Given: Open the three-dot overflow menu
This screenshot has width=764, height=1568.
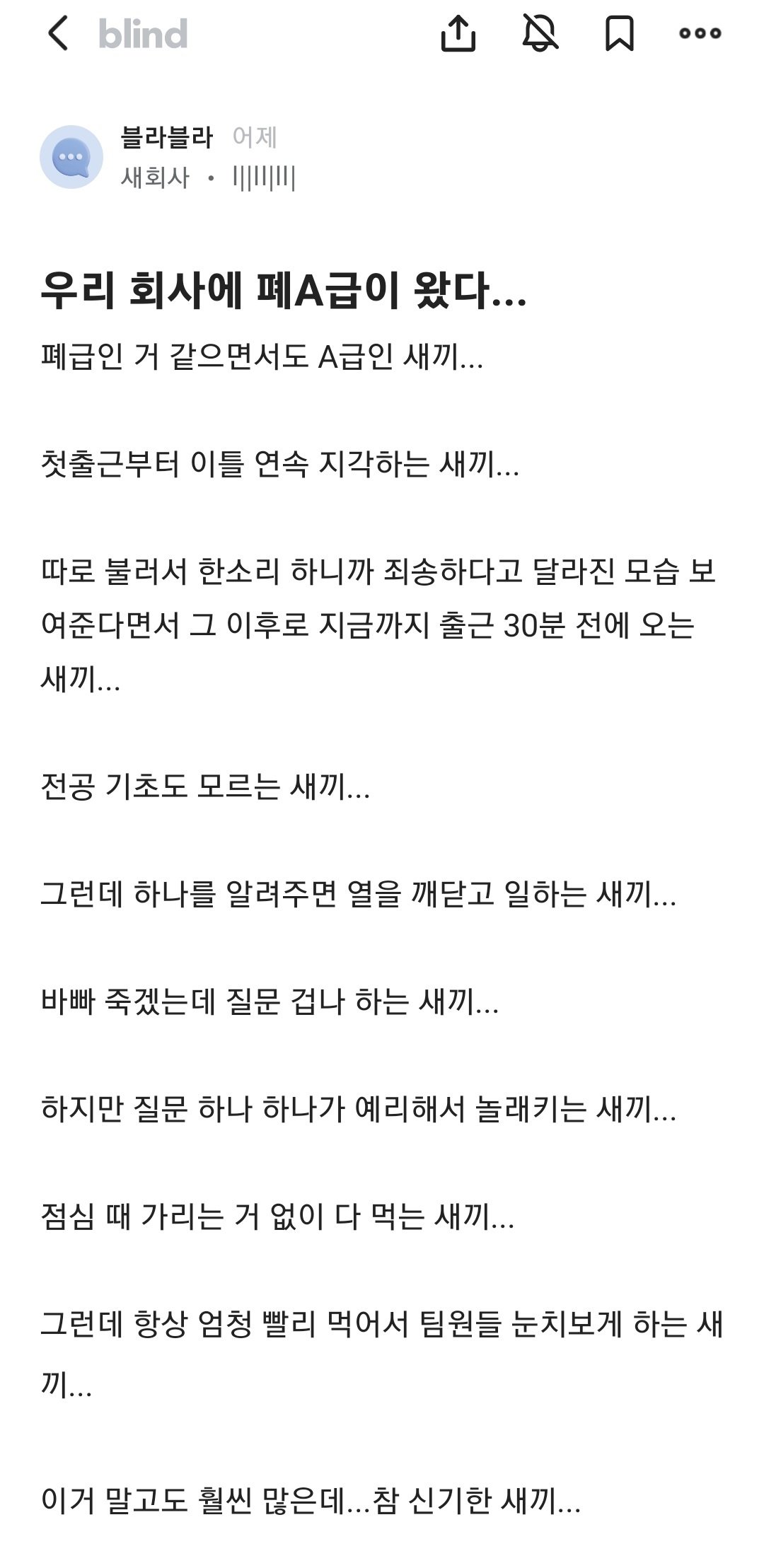Looking at the screenshot, I should click(x=700, y=33).
